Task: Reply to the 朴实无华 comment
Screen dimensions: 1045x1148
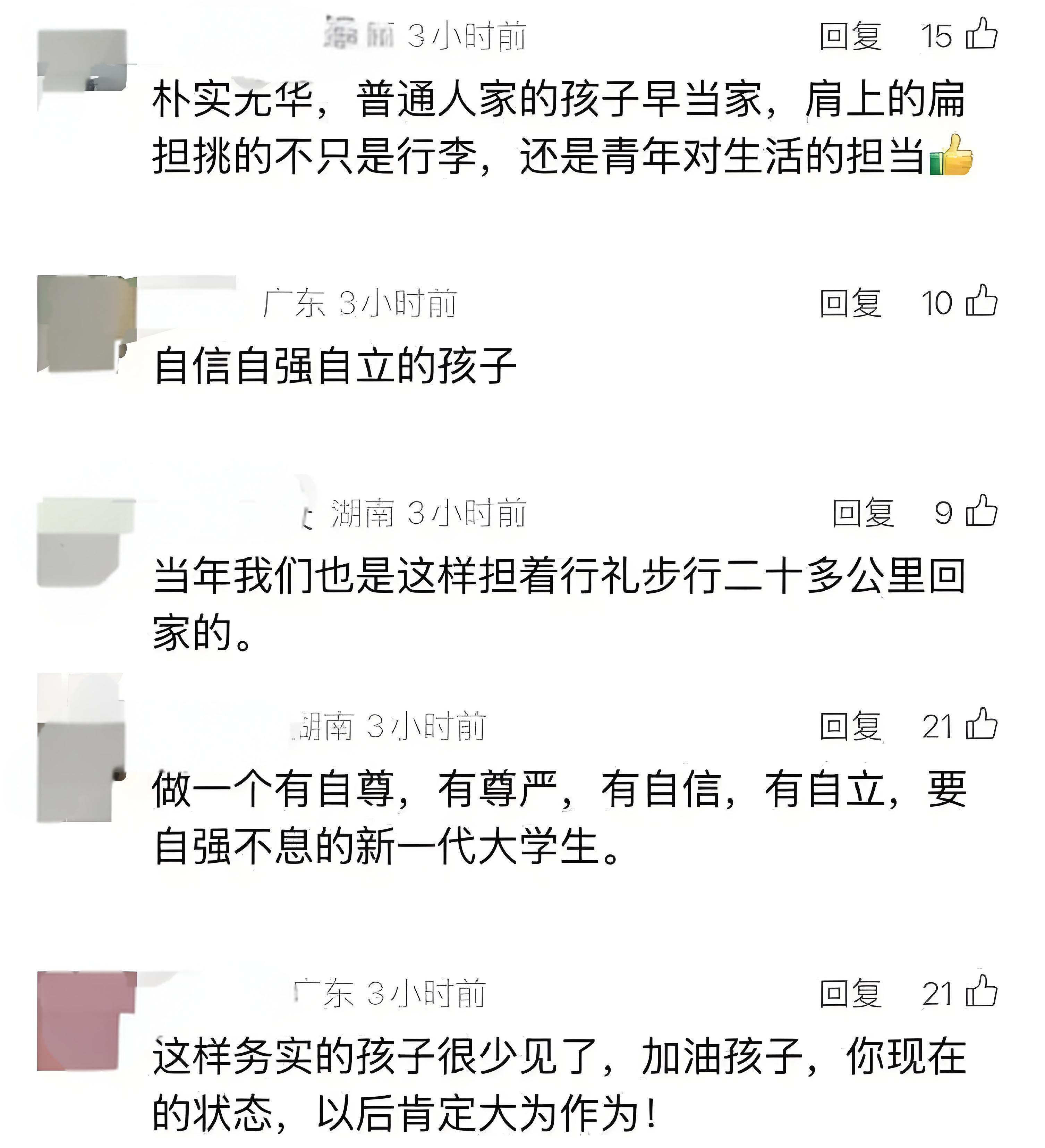Action: (850, 36)
